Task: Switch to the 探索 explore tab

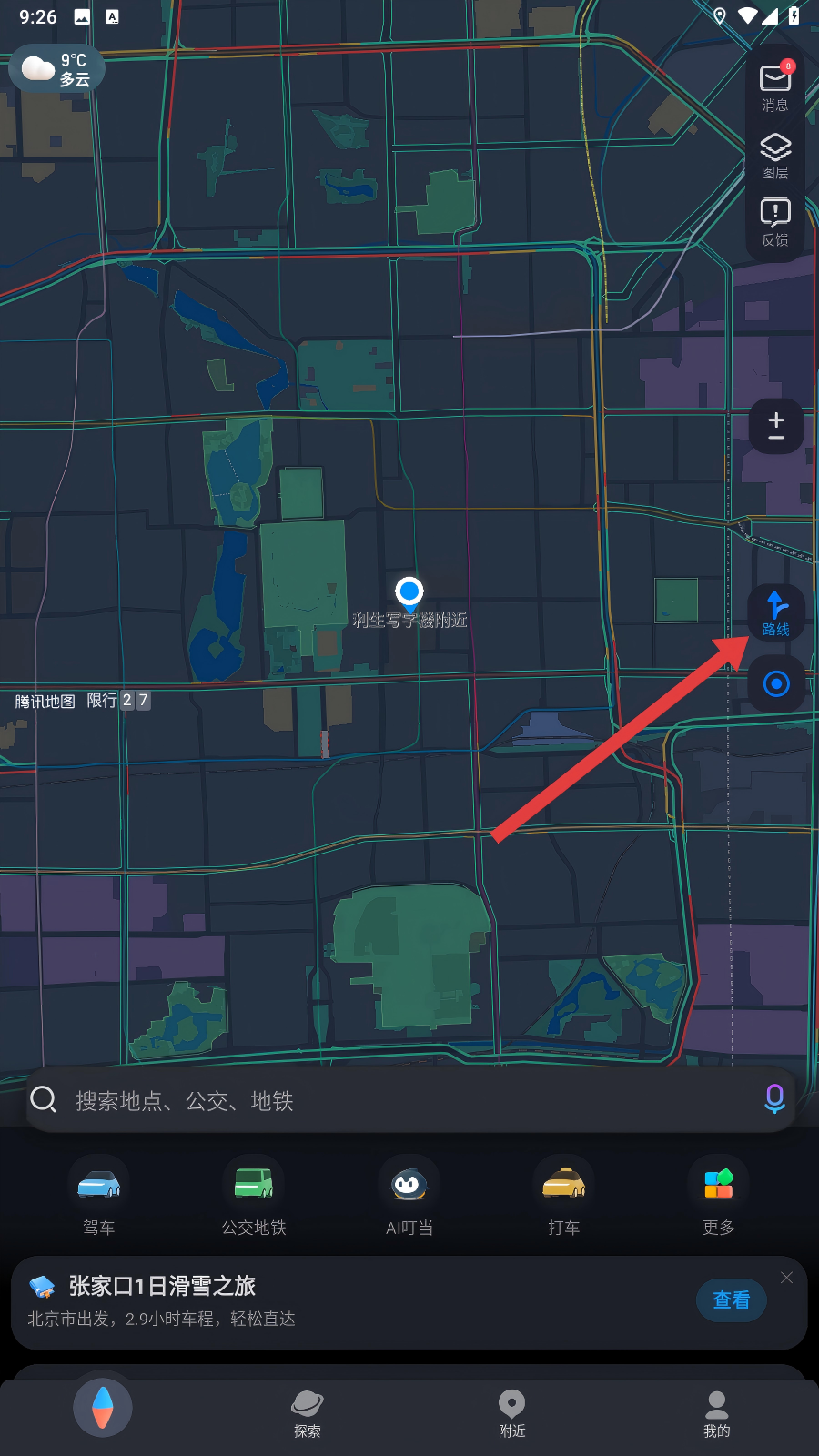Action: [308, 1412]
